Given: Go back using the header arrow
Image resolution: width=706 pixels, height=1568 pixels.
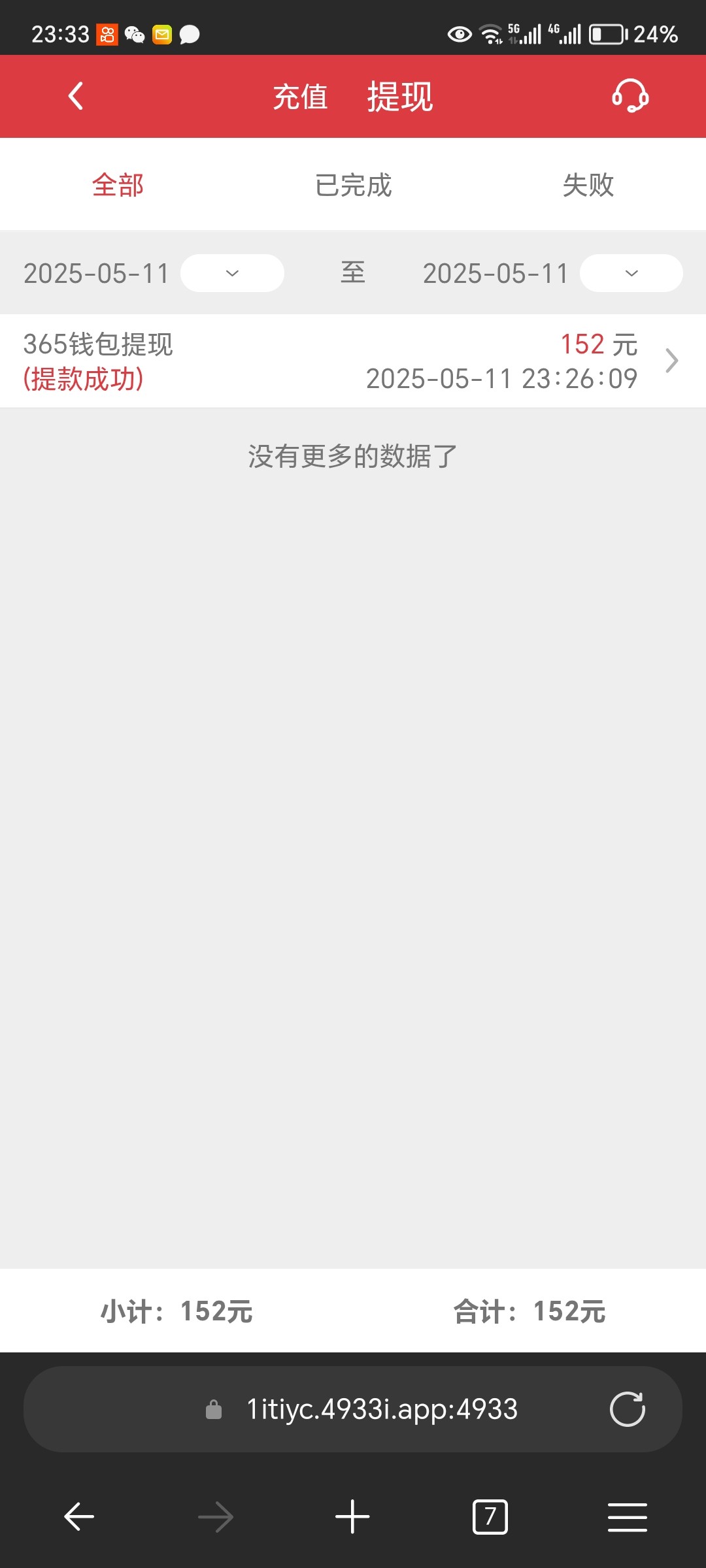Looking at the screenshot, I should (76, 97).
